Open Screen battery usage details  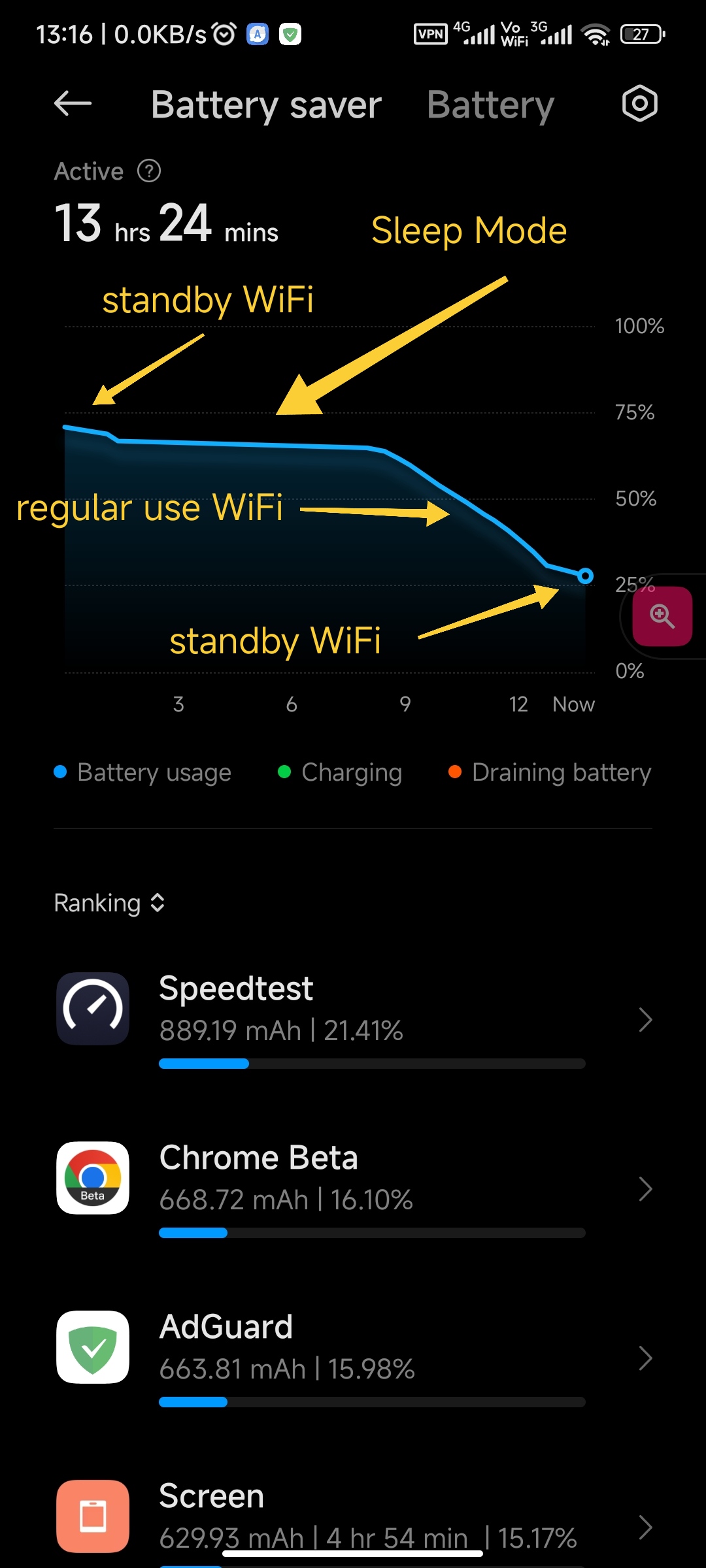click(x=353, y=1519)
